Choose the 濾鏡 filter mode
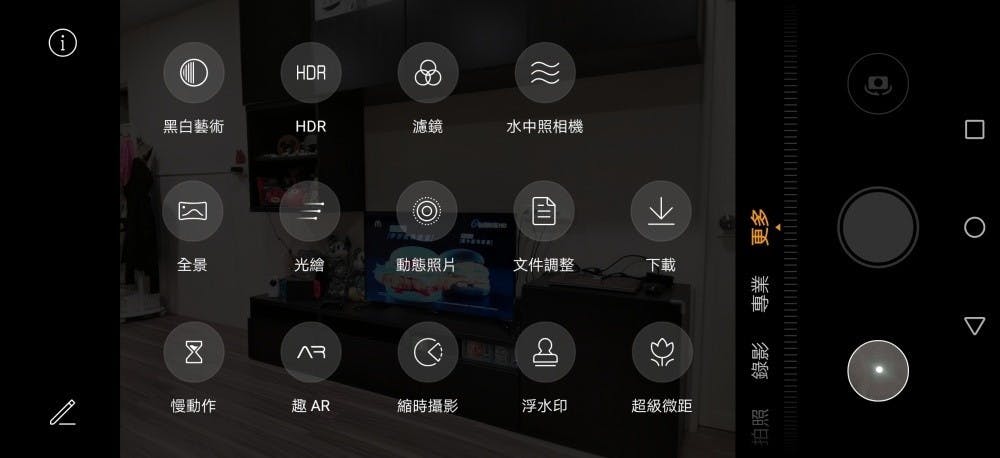1000x458 pixels. click(x=427, y=73)
